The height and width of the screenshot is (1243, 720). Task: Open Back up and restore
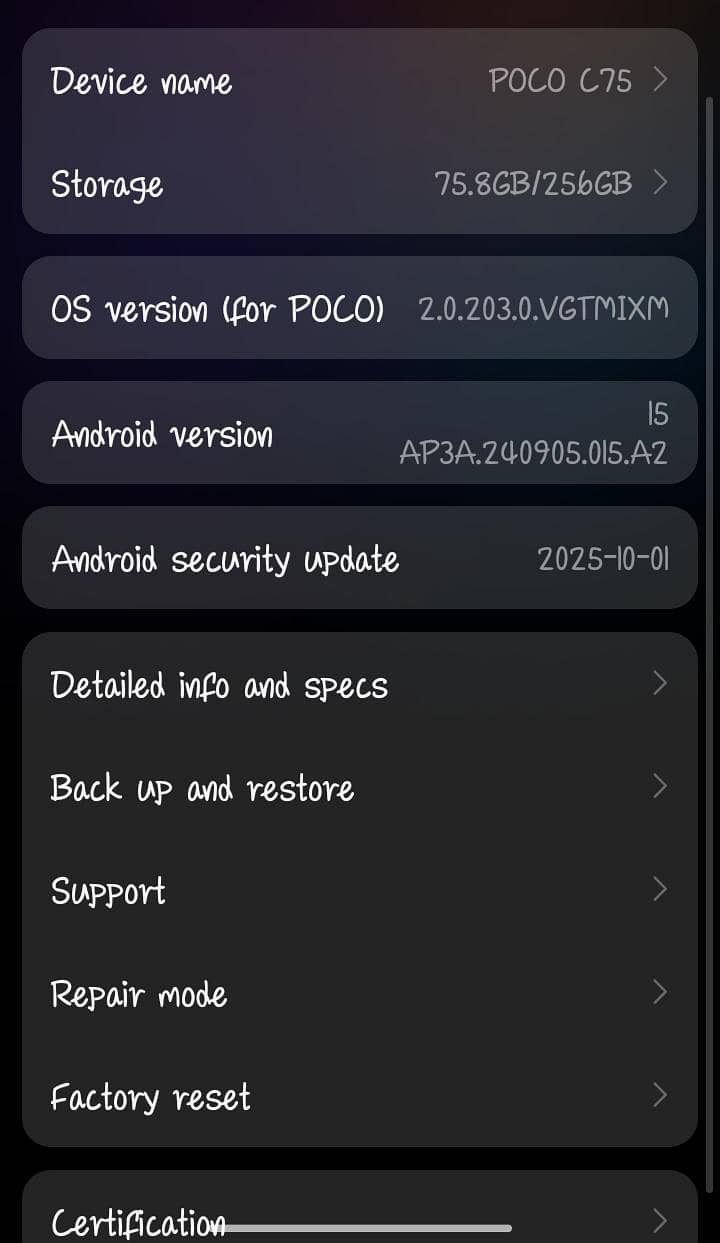point(201,789)
